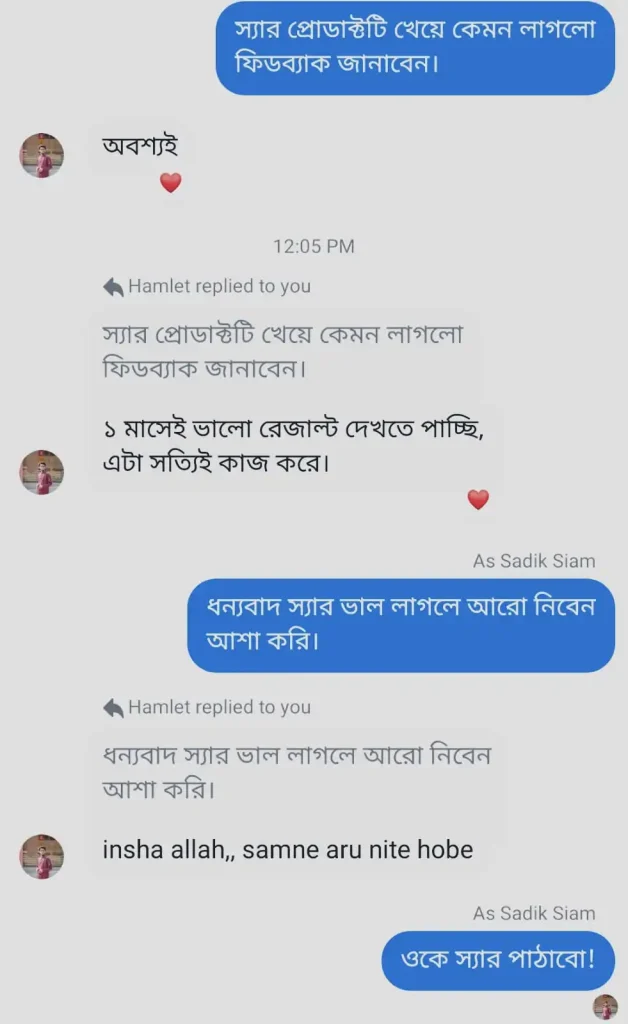Open Hamlet's profile picture beside "অবশ্যই"

pyautogui.click(x=42, y=156)
